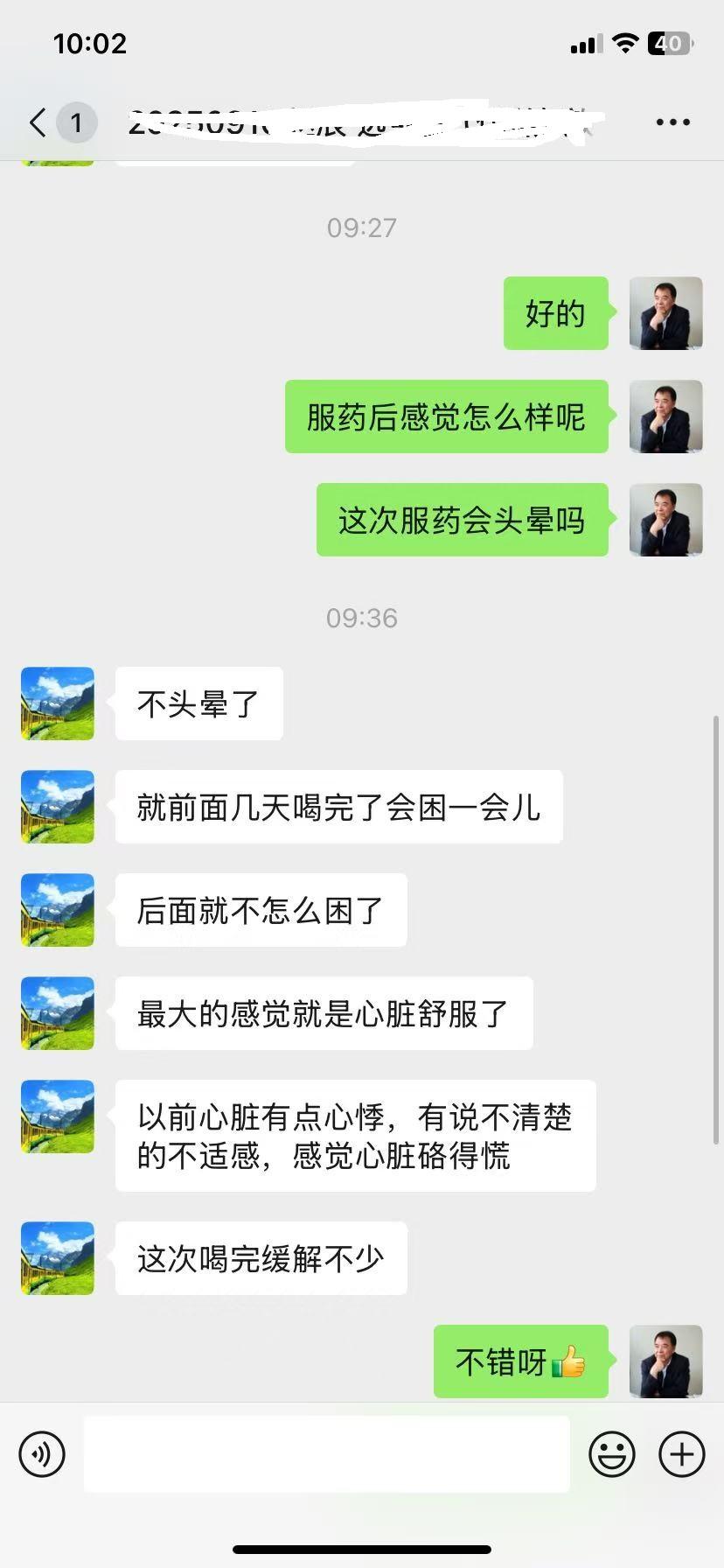Select the 服药后感觉怎么样呢 sent message
This screenshot has width=724, height=1568.
pos(447,417)
